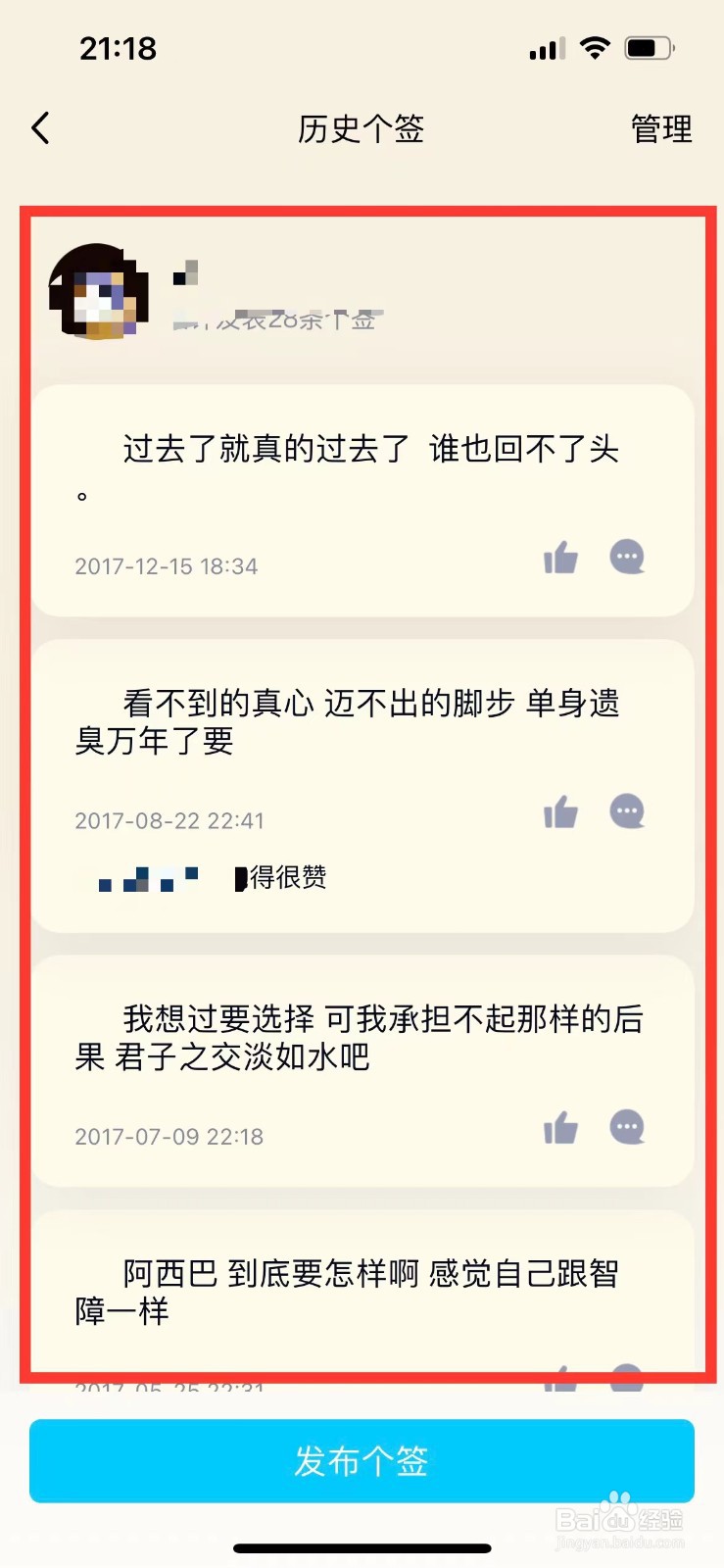The height and width of the screenshot is (1568, 724).
Task: Open 管理 to manage signatures
Action: 661,128
